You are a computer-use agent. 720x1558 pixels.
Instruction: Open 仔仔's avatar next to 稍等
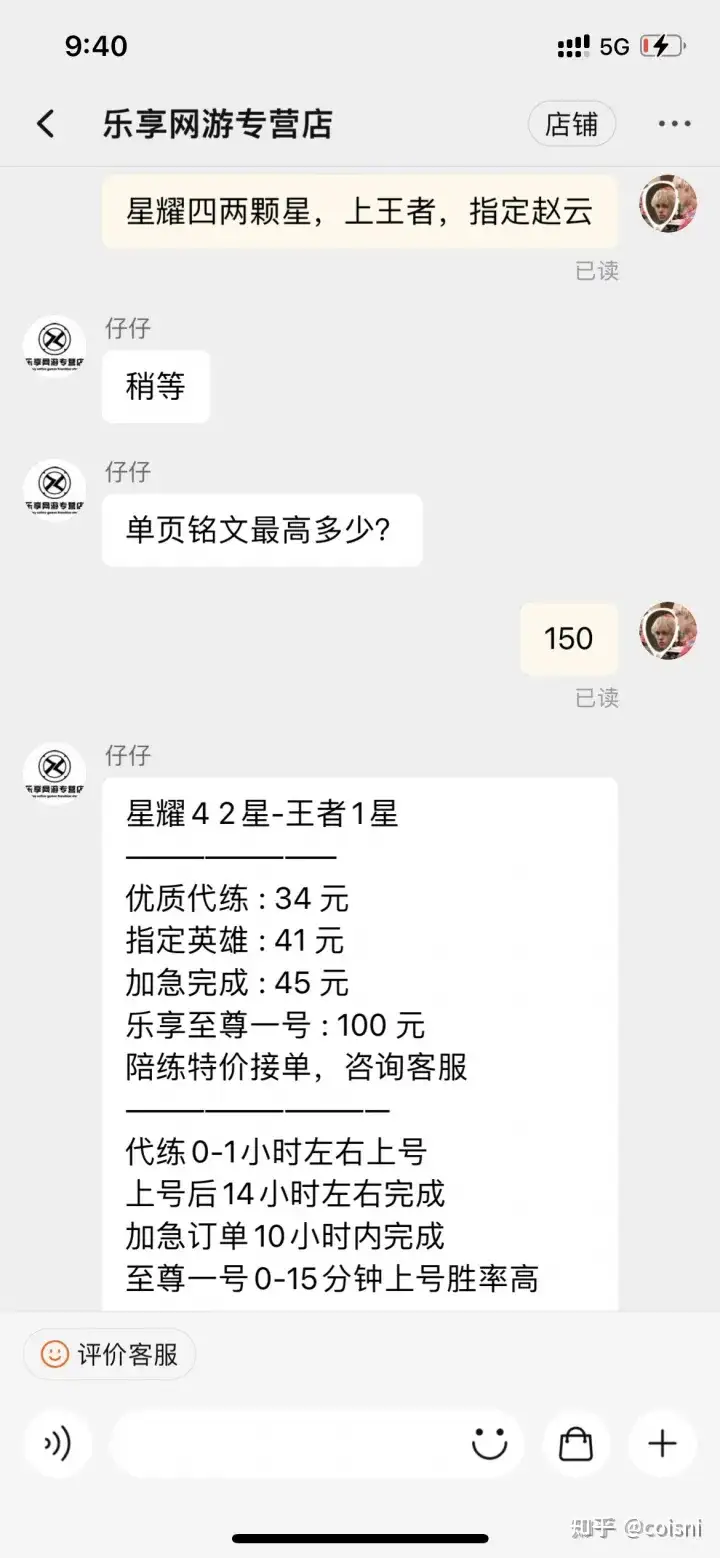54,347
